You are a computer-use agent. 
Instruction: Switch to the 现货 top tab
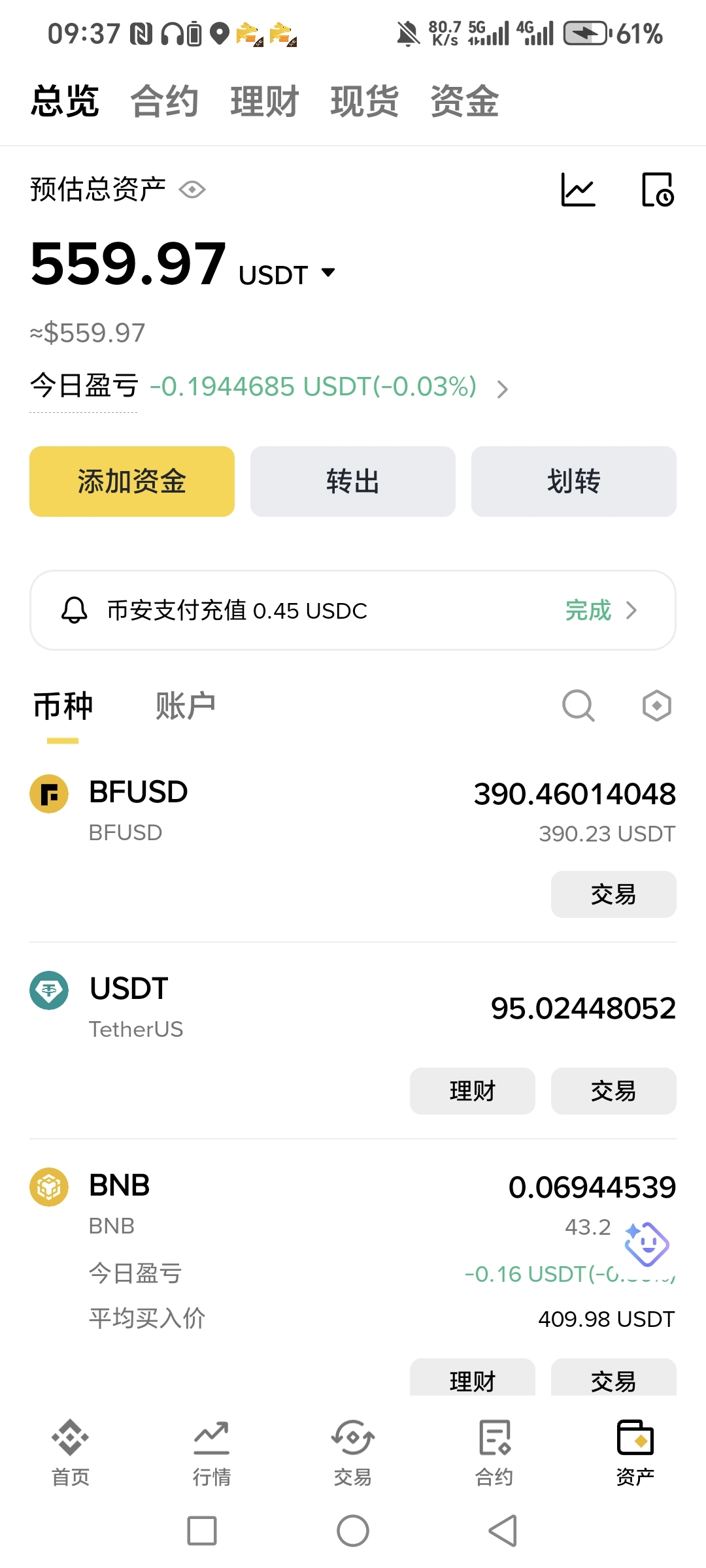pos(365,102)
